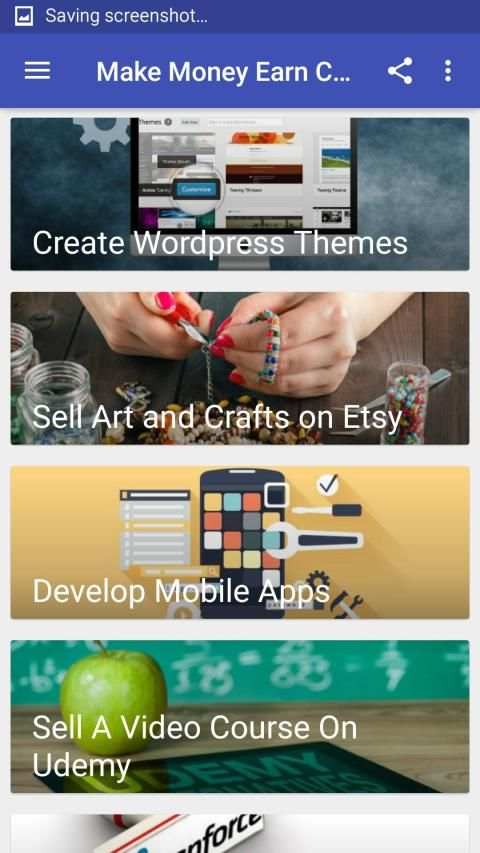The image size is (480, 853).
Task: Open Sell A Video Course On Udemy
Action: [240, 716]
